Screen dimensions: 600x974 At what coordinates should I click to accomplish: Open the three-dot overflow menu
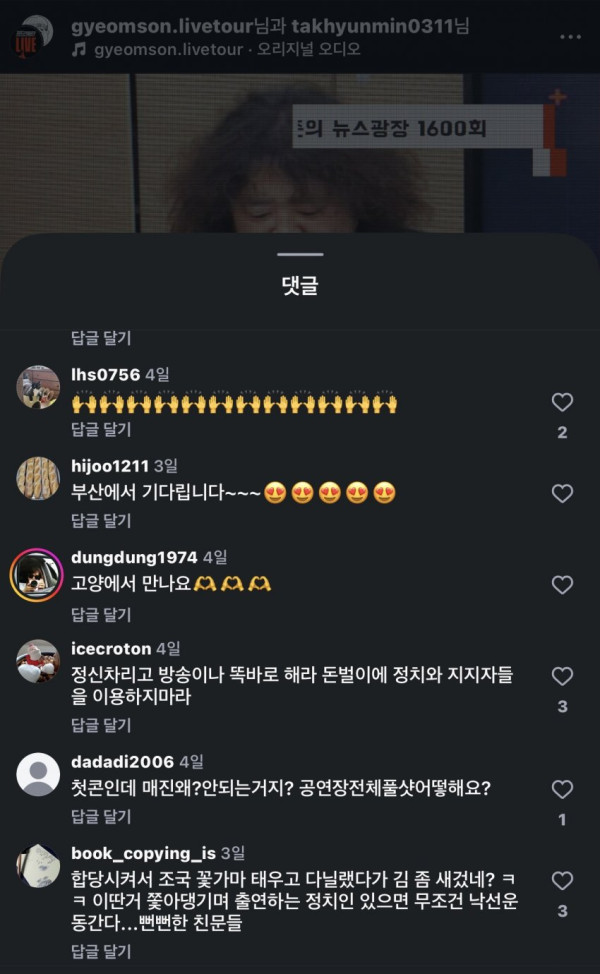pyautogui.click(x=570, y=37)
